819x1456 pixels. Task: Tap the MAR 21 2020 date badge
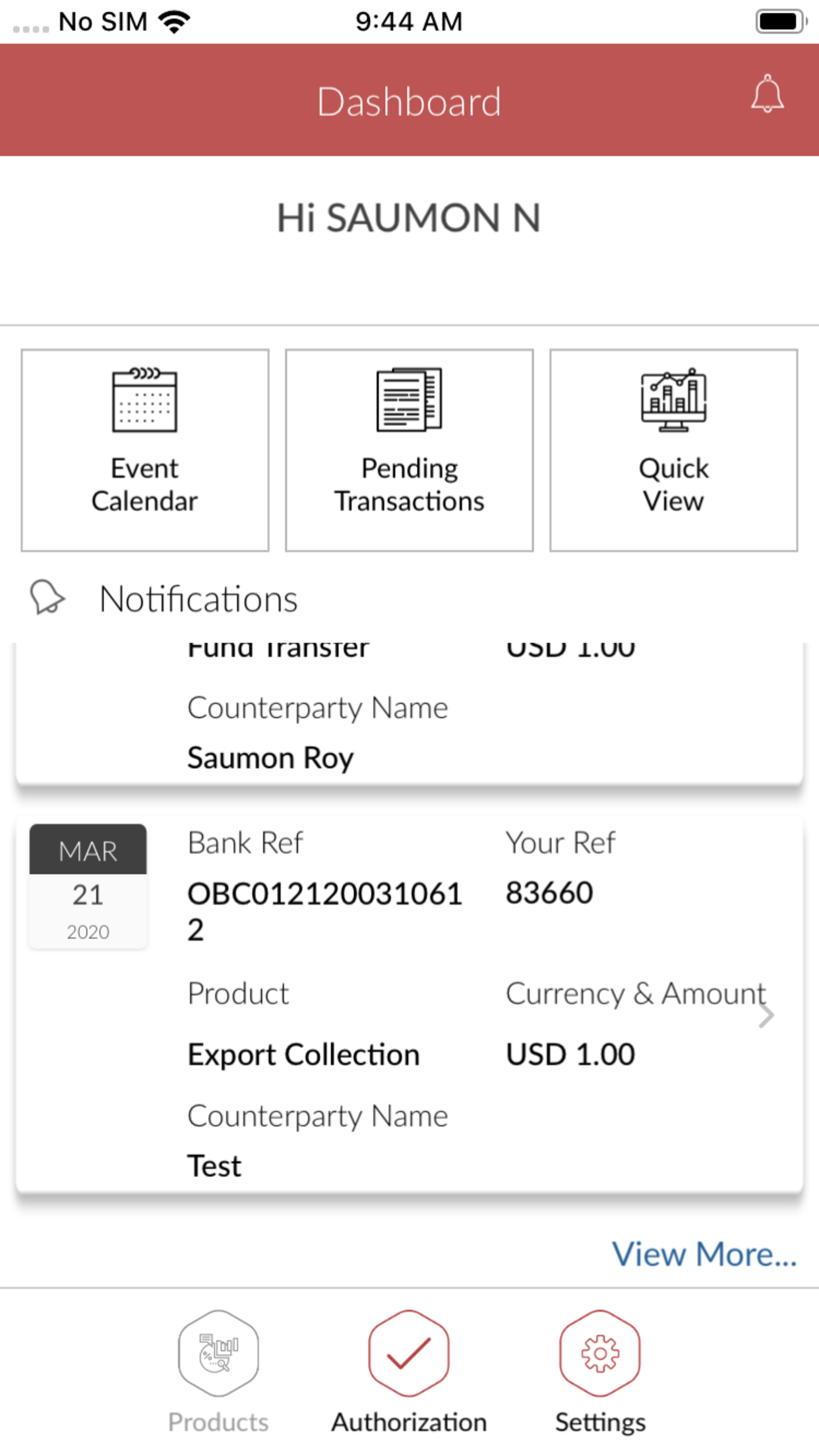coord(88,887)
